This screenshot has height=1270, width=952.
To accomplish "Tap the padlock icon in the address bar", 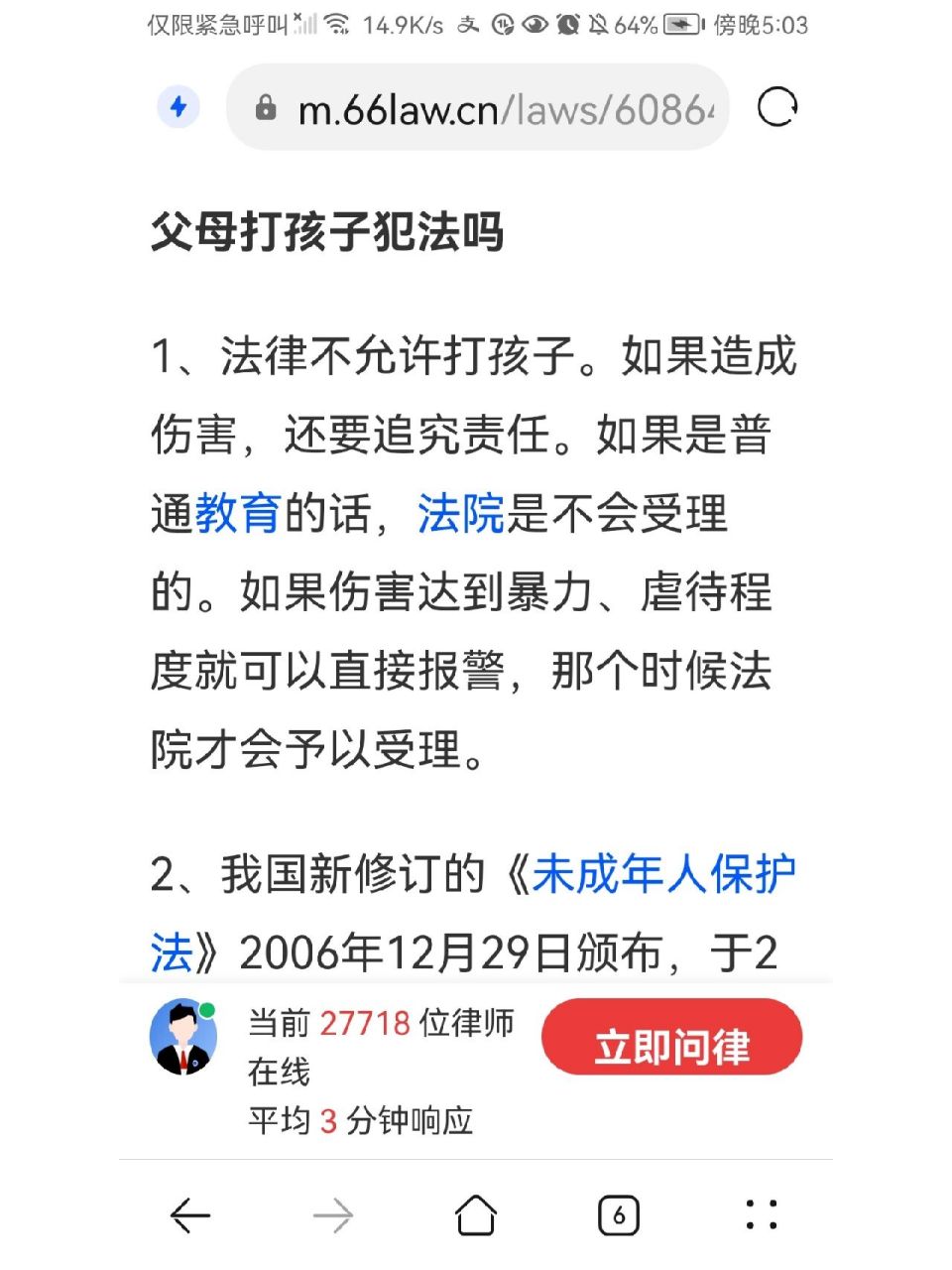I will click(266, 106).
